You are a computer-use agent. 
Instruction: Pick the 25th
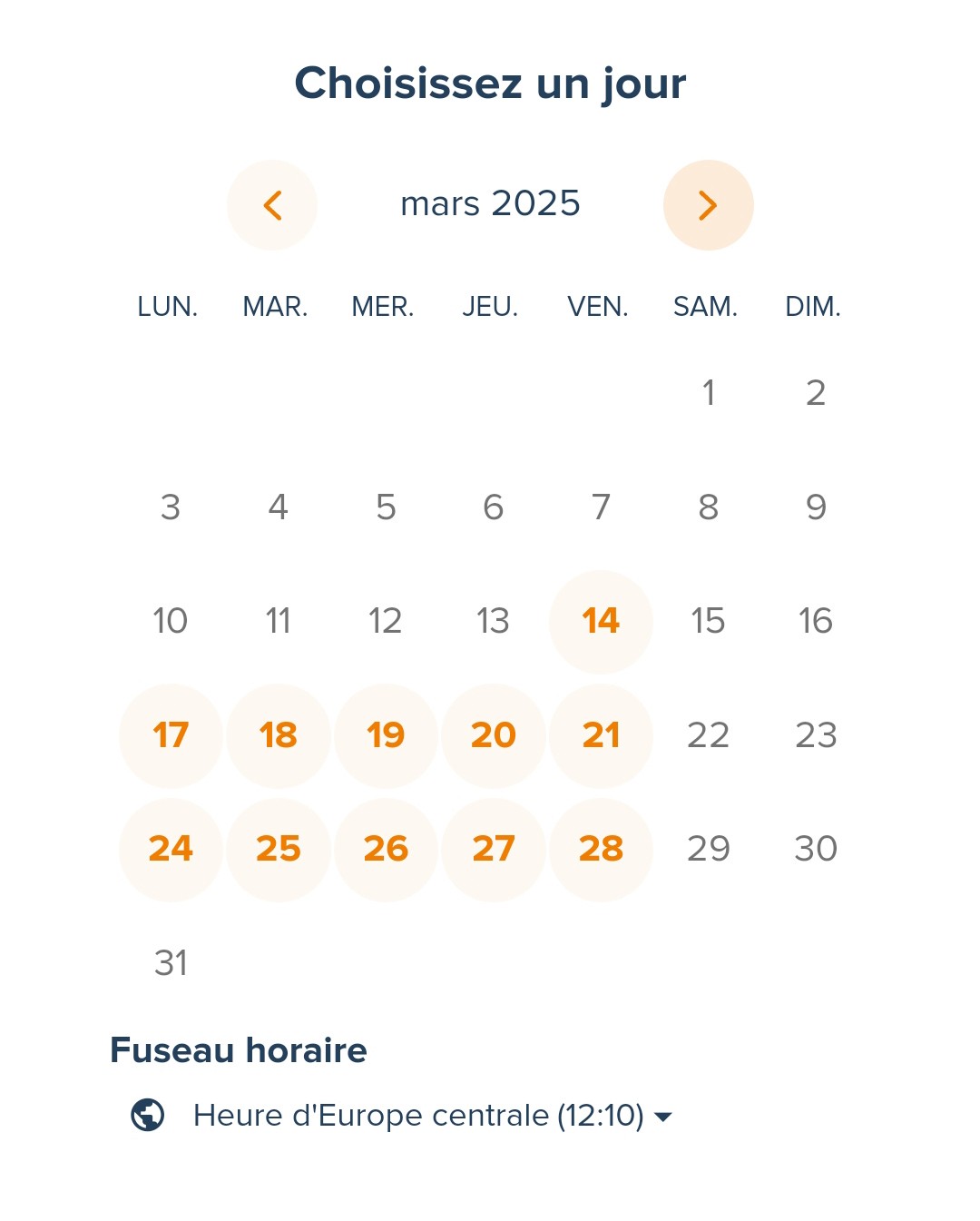coord(279,850)
